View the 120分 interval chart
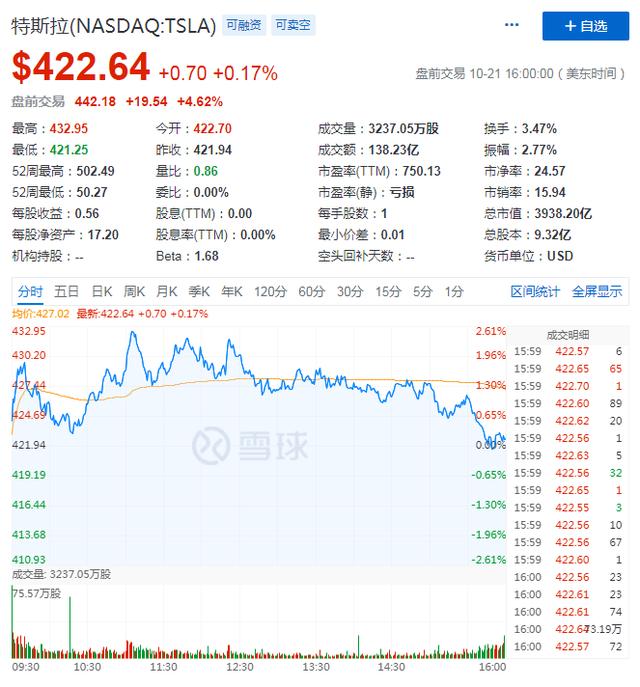Image resolution: width=640 pixels, height=687 pixels. point(270,292)
